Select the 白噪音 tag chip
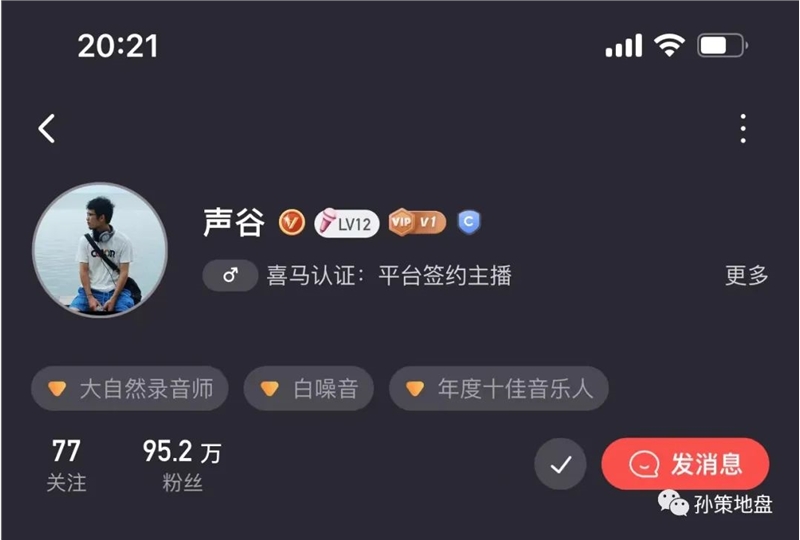 point(309,389)
